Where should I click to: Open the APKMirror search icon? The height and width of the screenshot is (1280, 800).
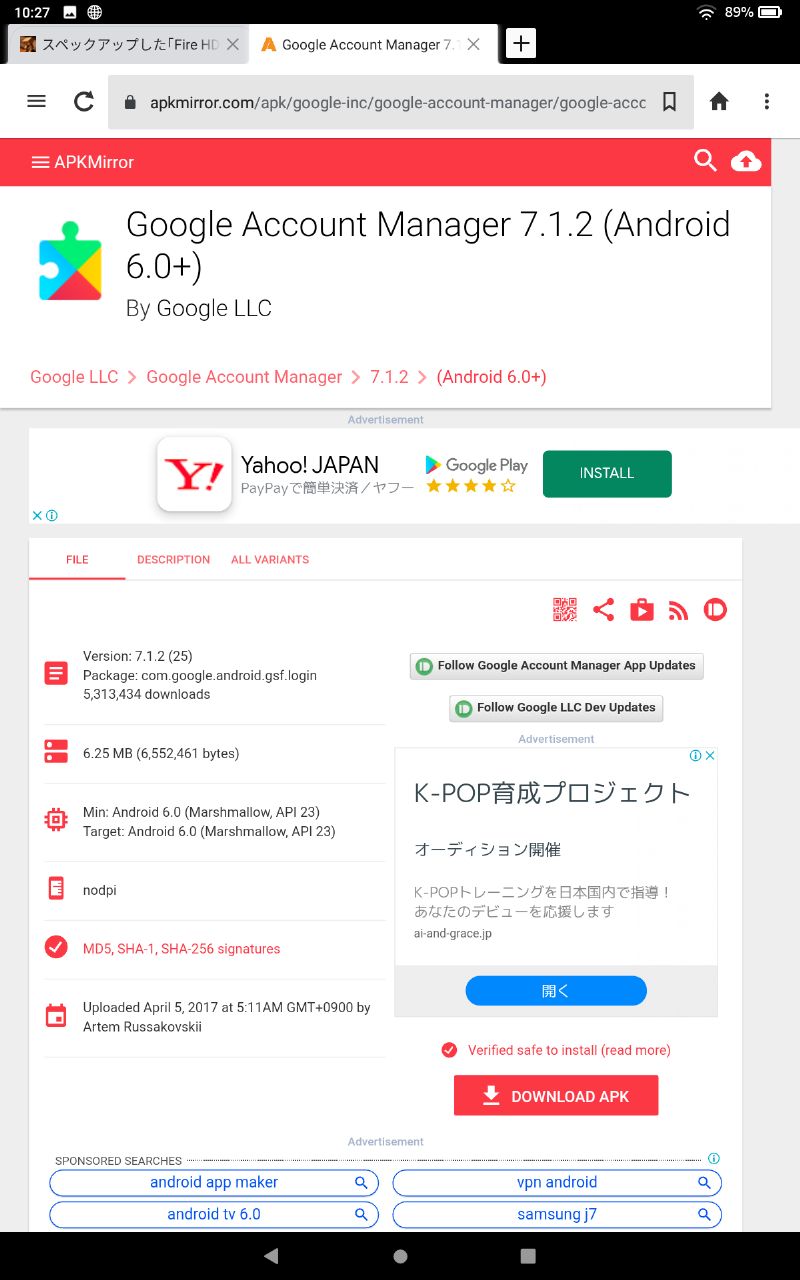[x=705, y=161]
